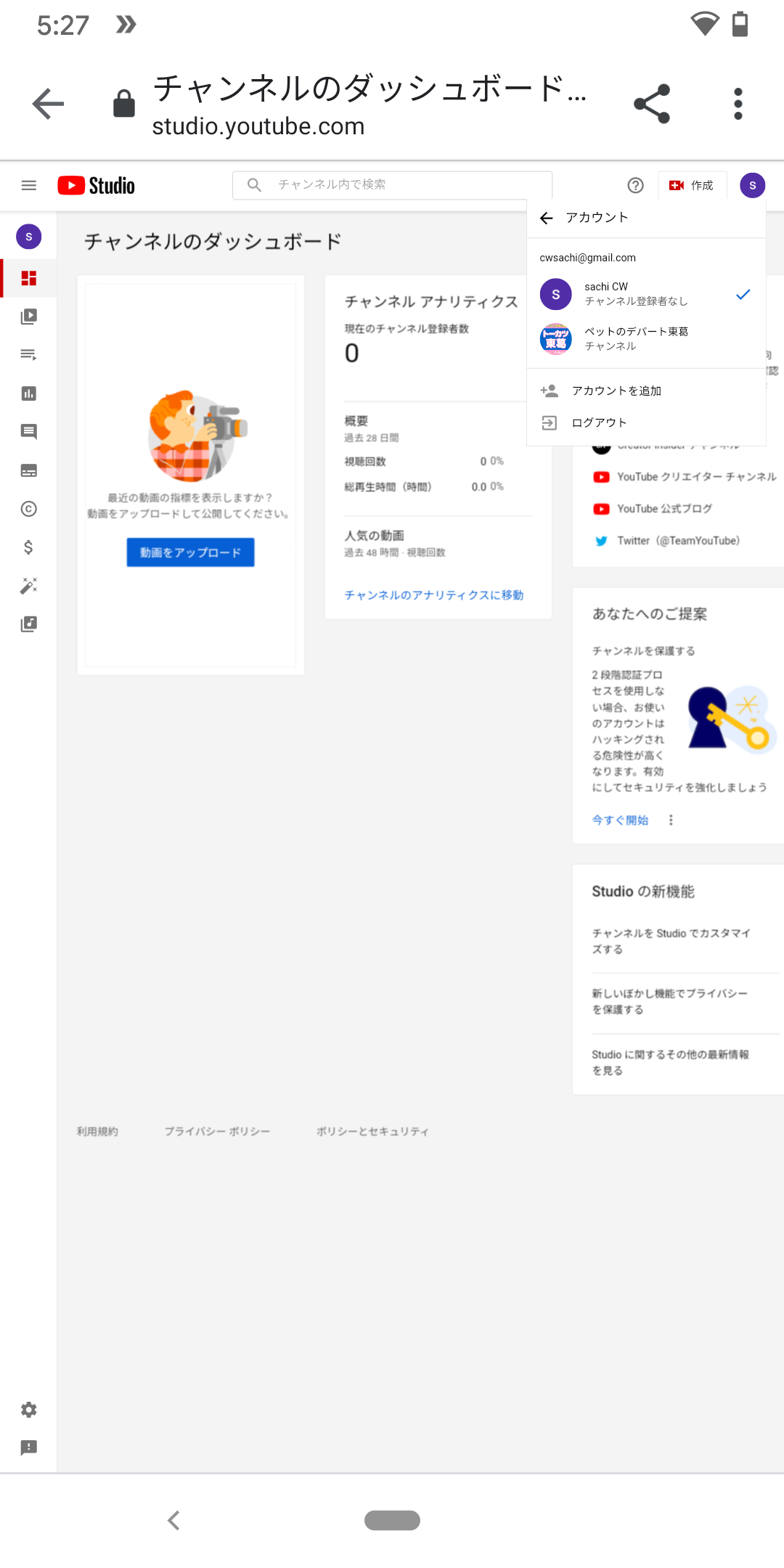Screen dimensions: 784x1568
Task: Open the help question-mark icon
Action: [635, 186]
